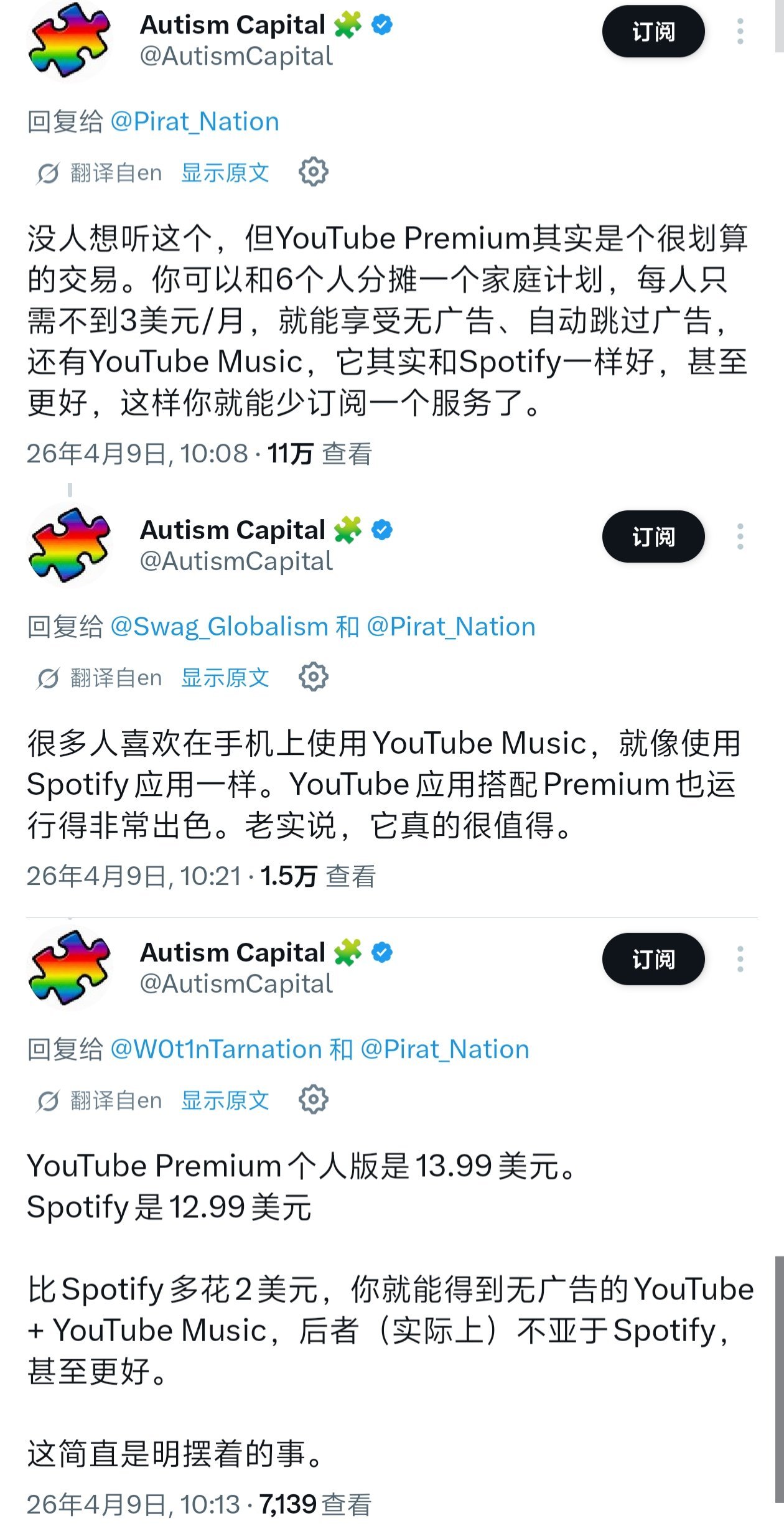The image size is (784, 1531).
Task: Open @Pirat_Nation link in the @W0t1nTarnation reply line
Action: click(445, 1049)
